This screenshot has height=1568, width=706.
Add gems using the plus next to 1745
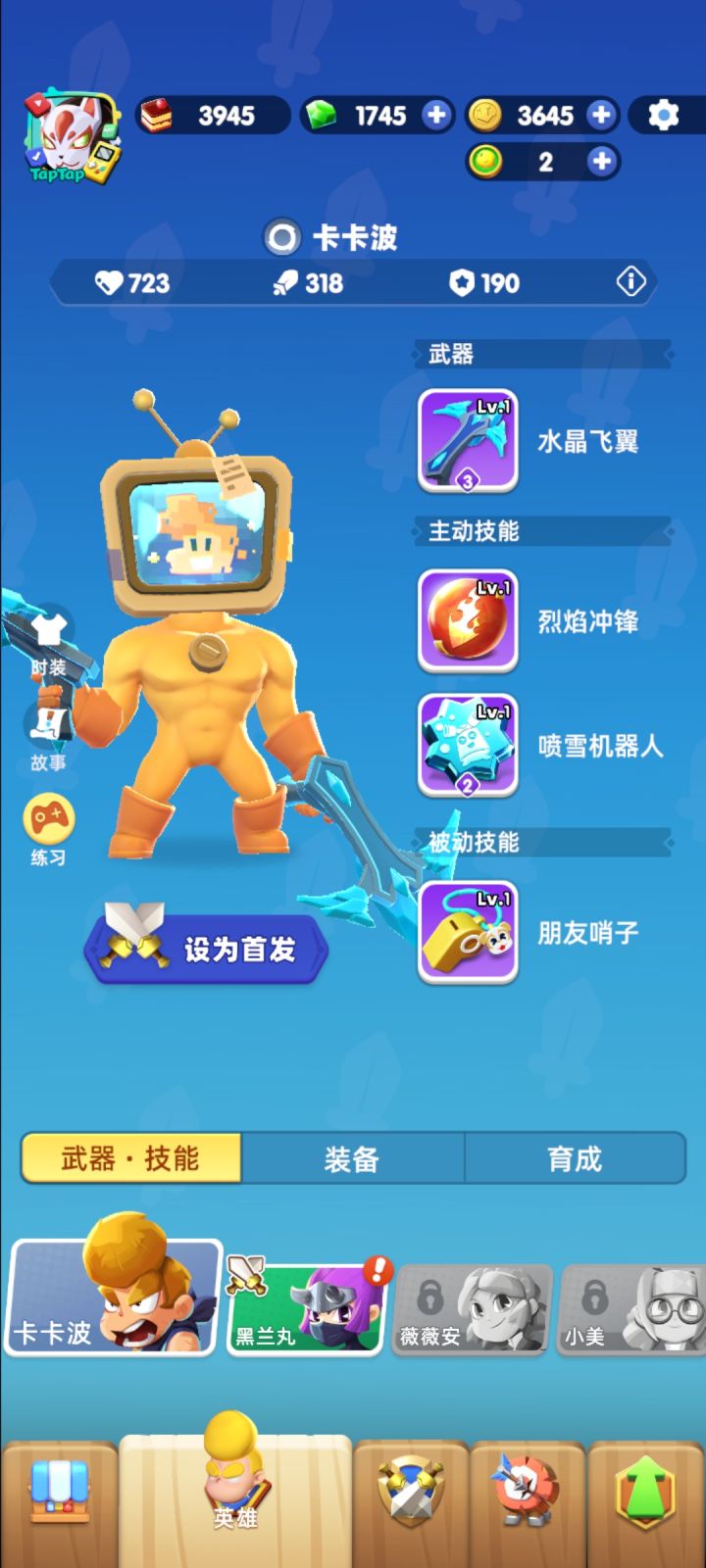(x=434, y=115)
